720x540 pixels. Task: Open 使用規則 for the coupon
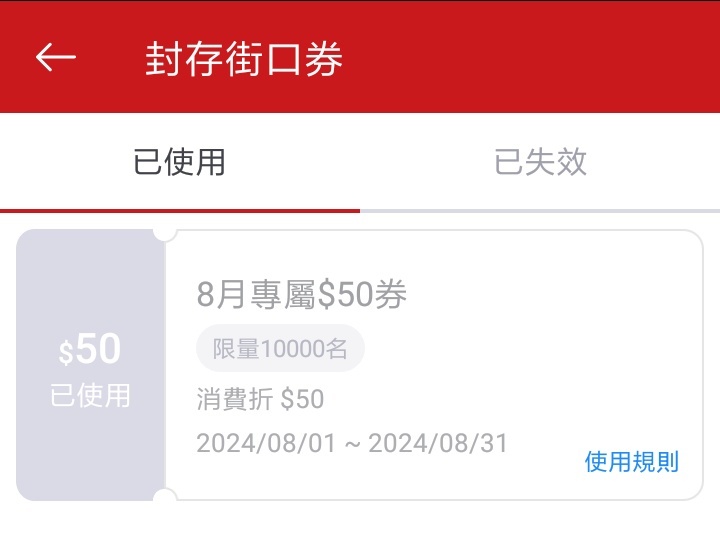[x=631, y=461]
